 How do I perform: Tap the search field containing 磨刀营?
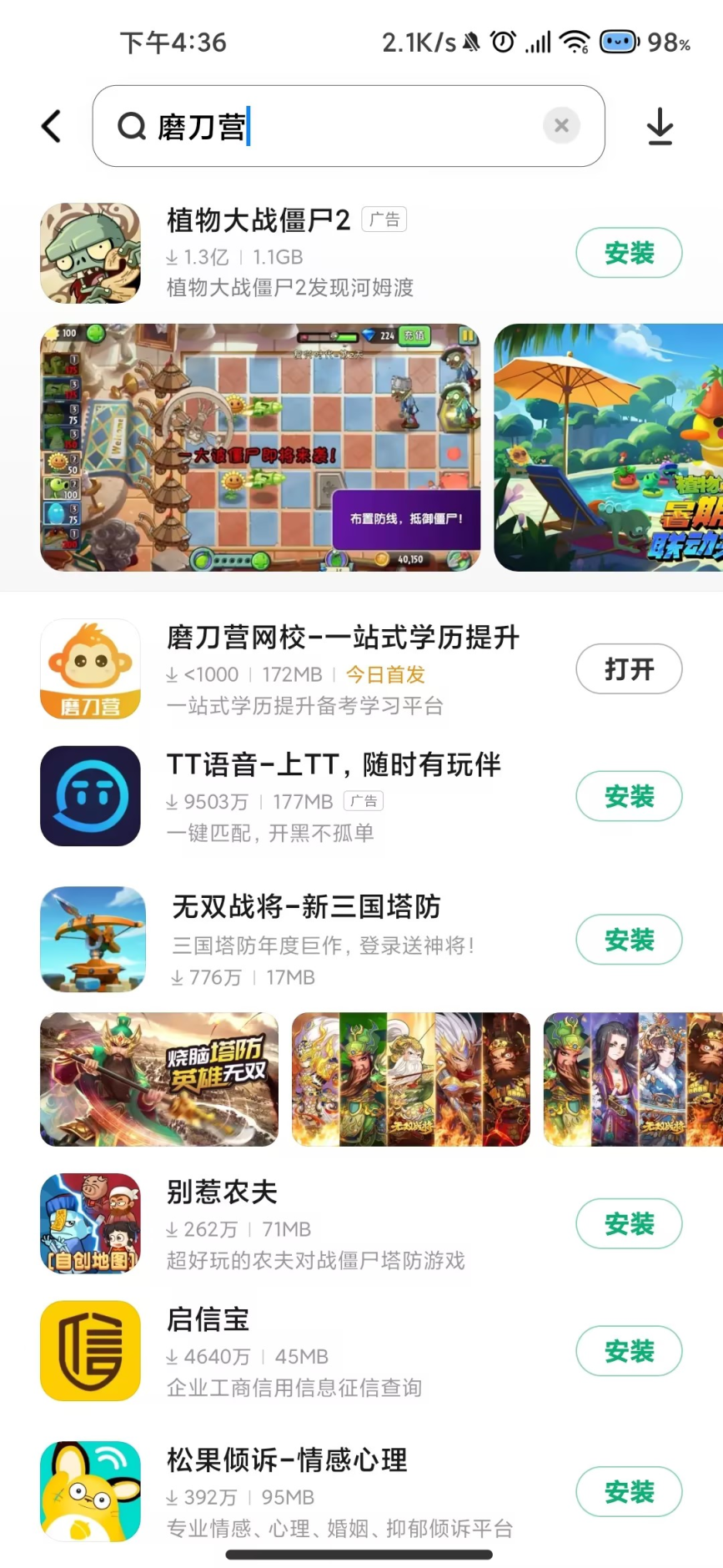334,127
